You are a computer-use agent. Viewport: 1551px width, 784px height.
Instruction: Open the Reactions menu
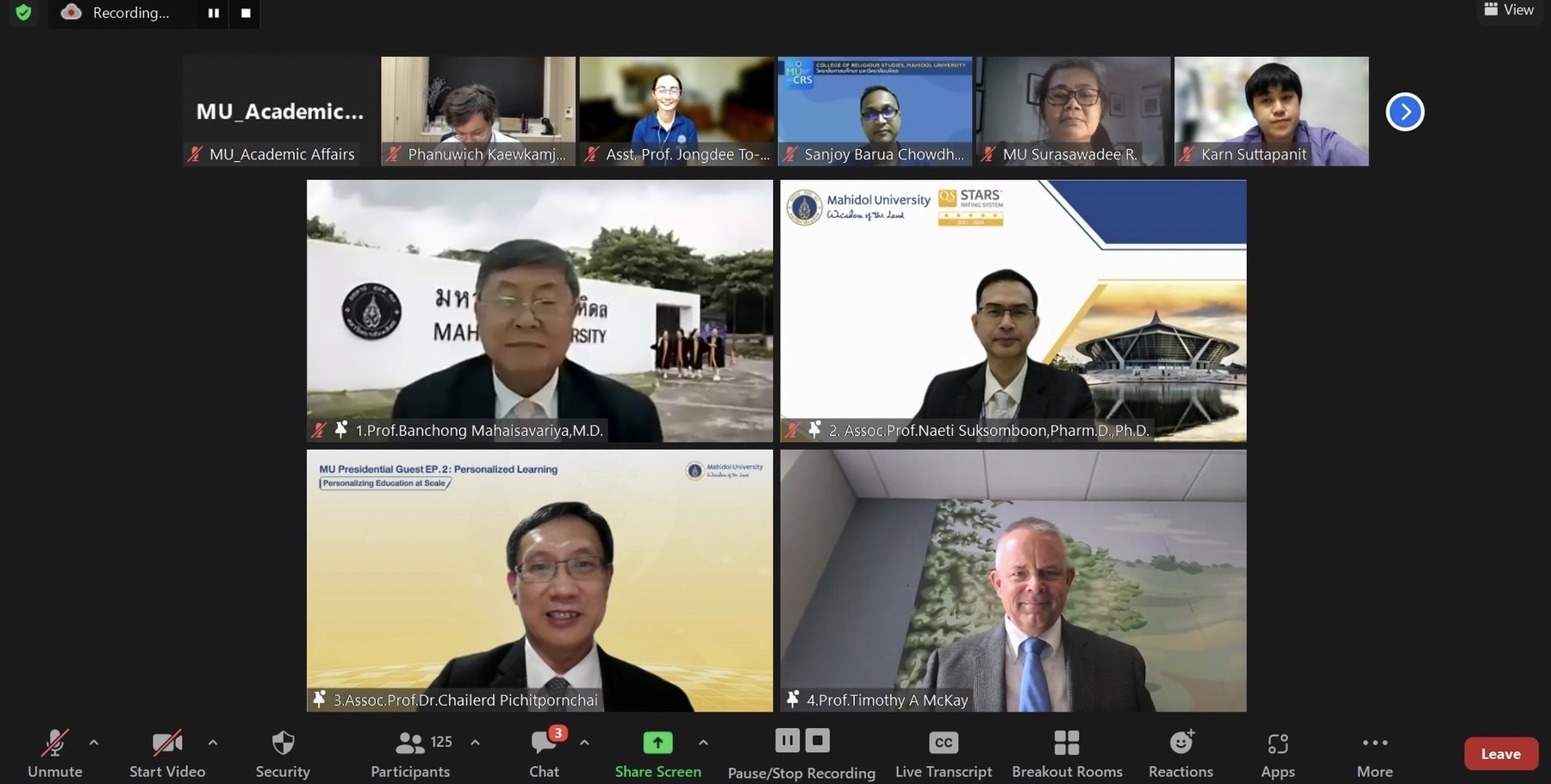point(1180,752)
